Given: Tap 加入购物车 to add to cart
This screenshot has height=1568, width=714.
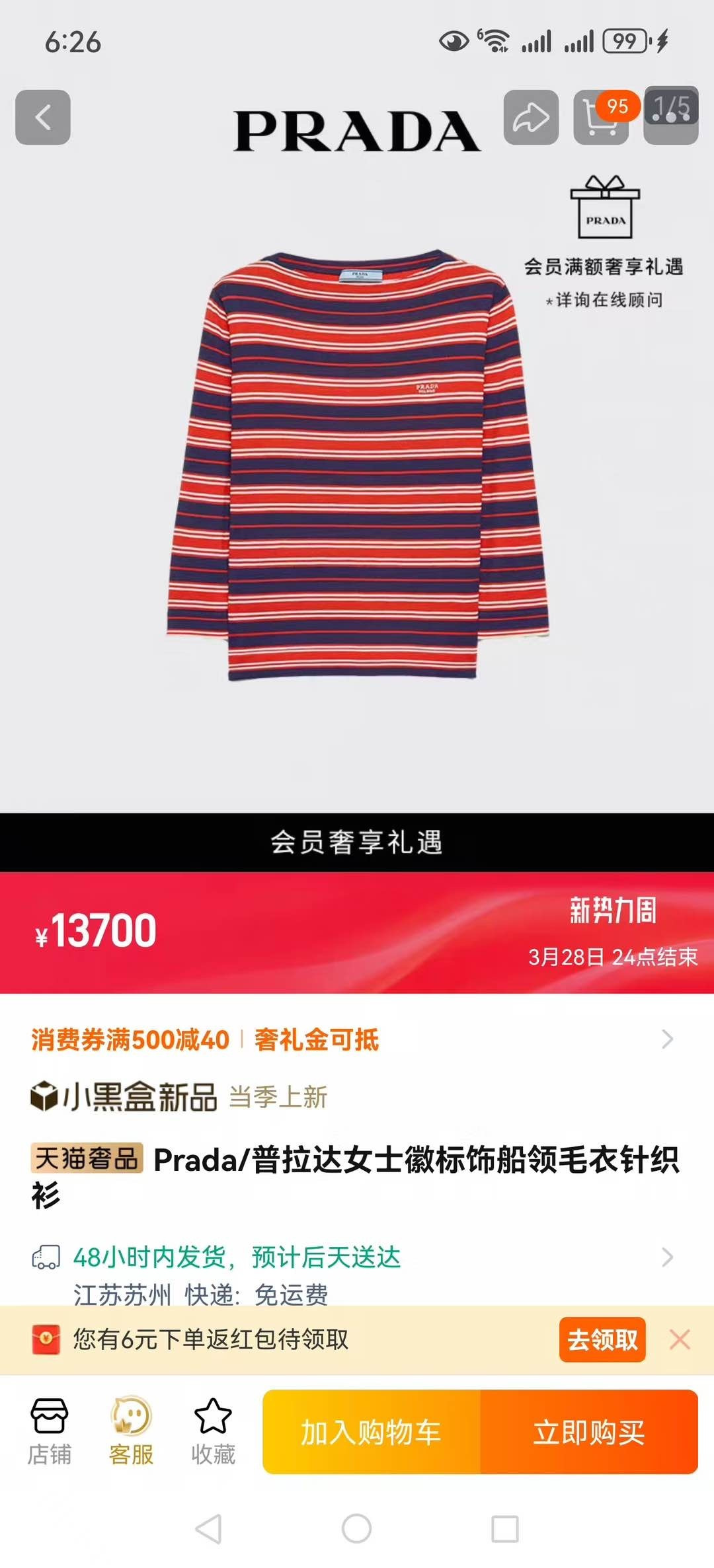Looking at the screenshot, I should pyautogui.click(x=372, y=1432).
